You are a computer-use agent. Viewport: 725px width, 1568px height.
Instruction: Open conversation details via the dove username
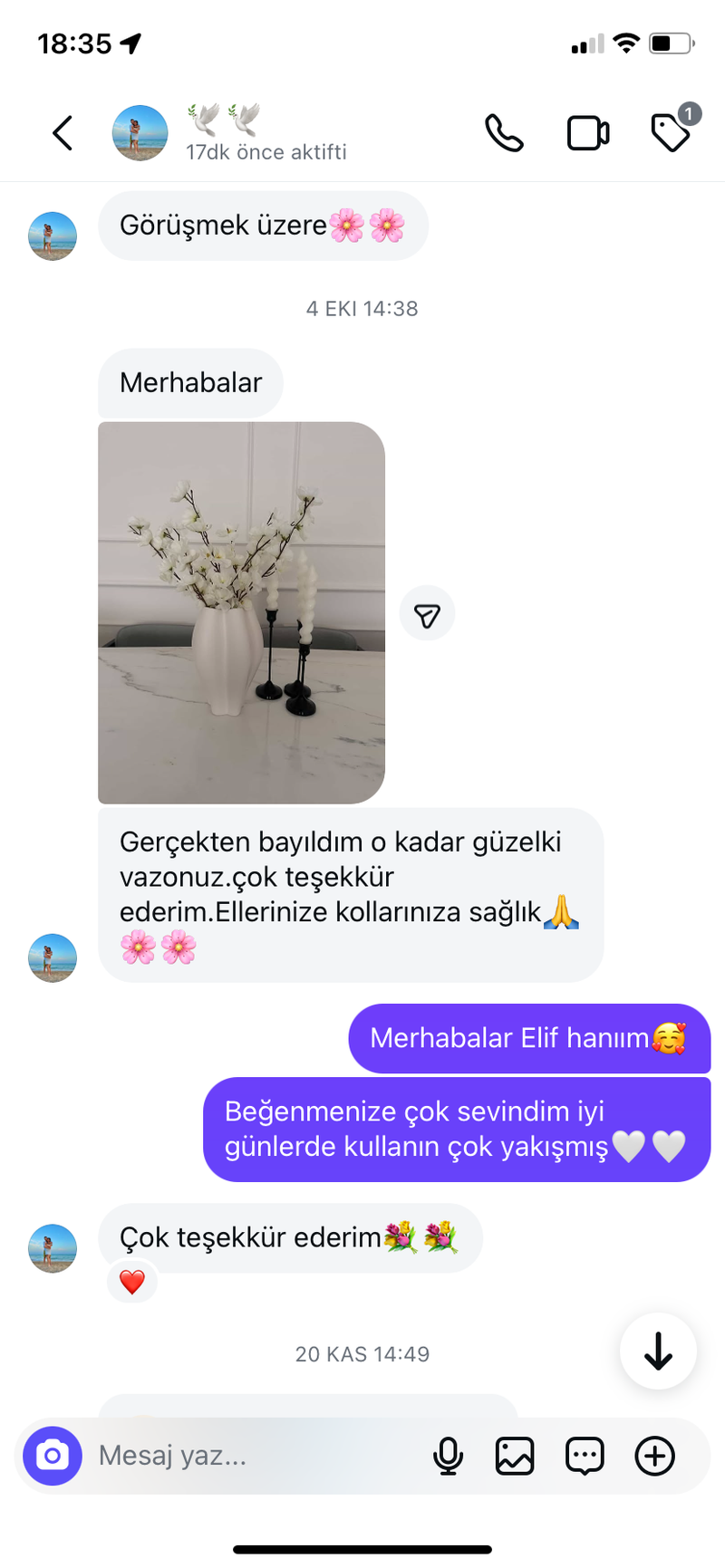pyautogui.click(x=222, y=118)
